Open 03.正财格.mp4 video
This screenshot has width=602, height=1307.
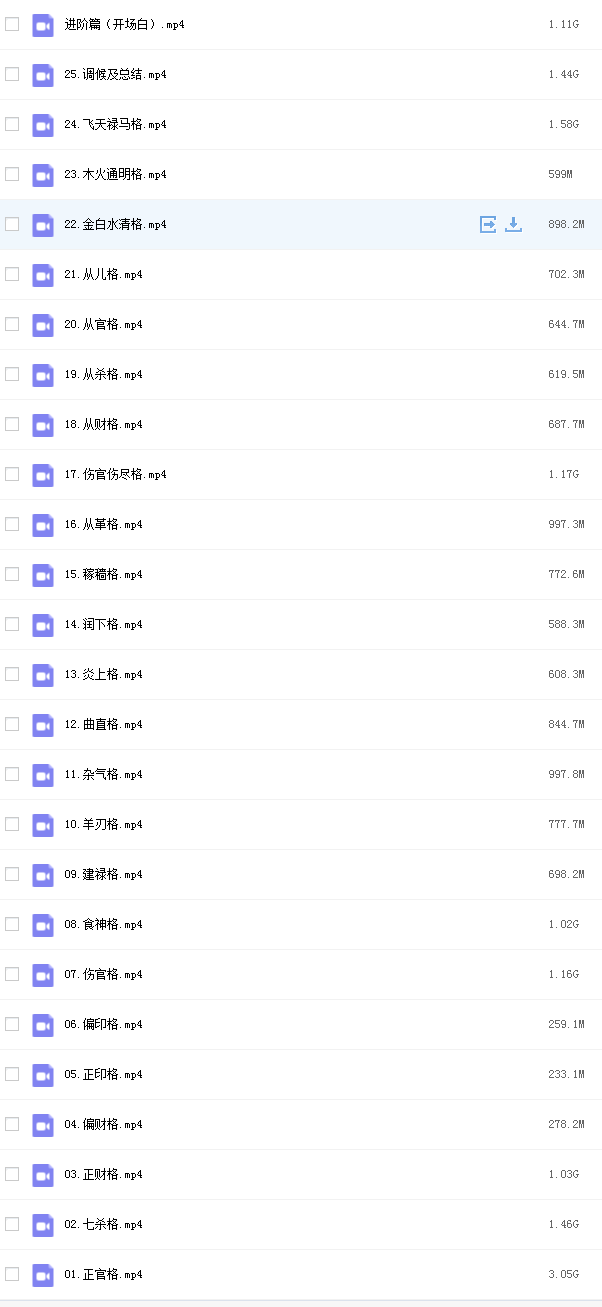(x=103, y=1174)
